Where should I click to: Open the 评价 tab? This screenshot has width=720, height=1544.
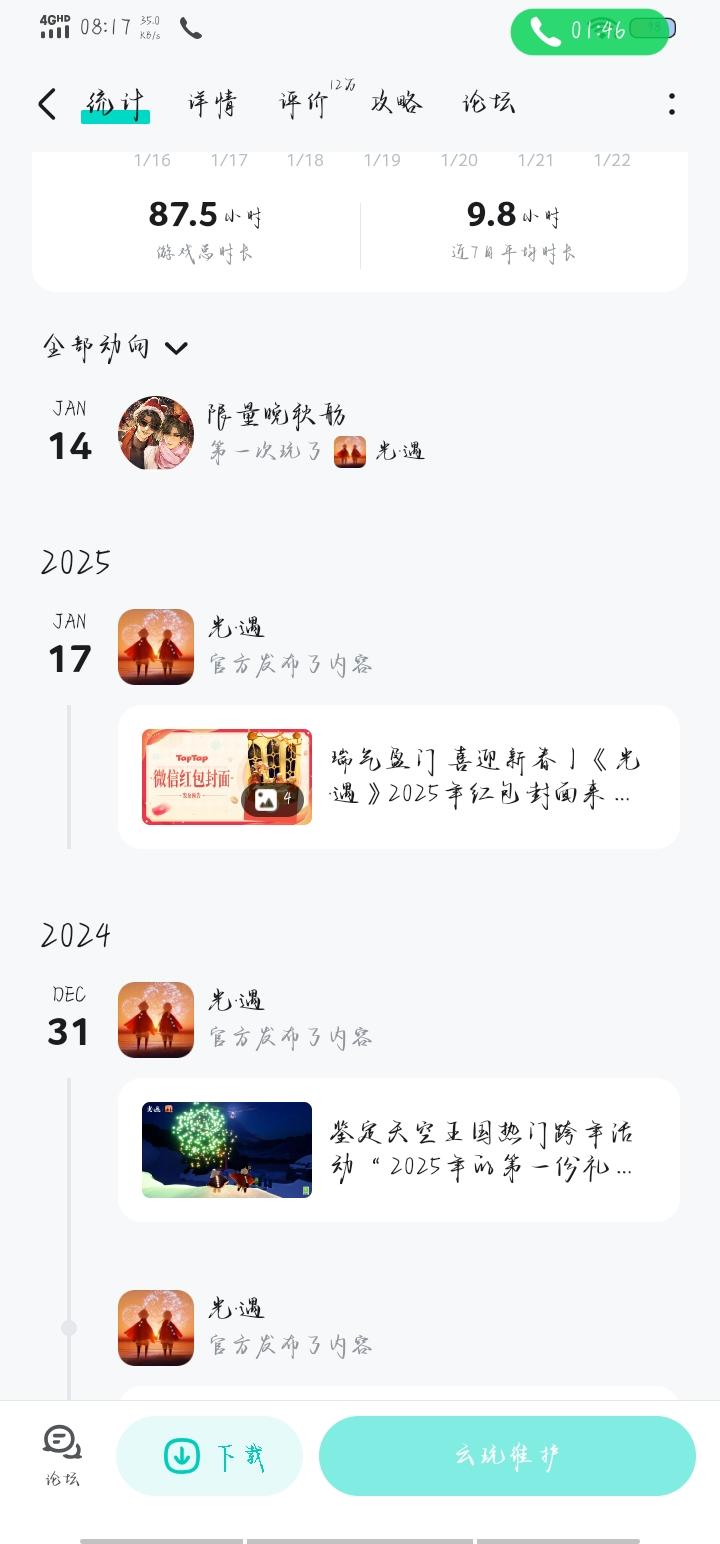303,103
